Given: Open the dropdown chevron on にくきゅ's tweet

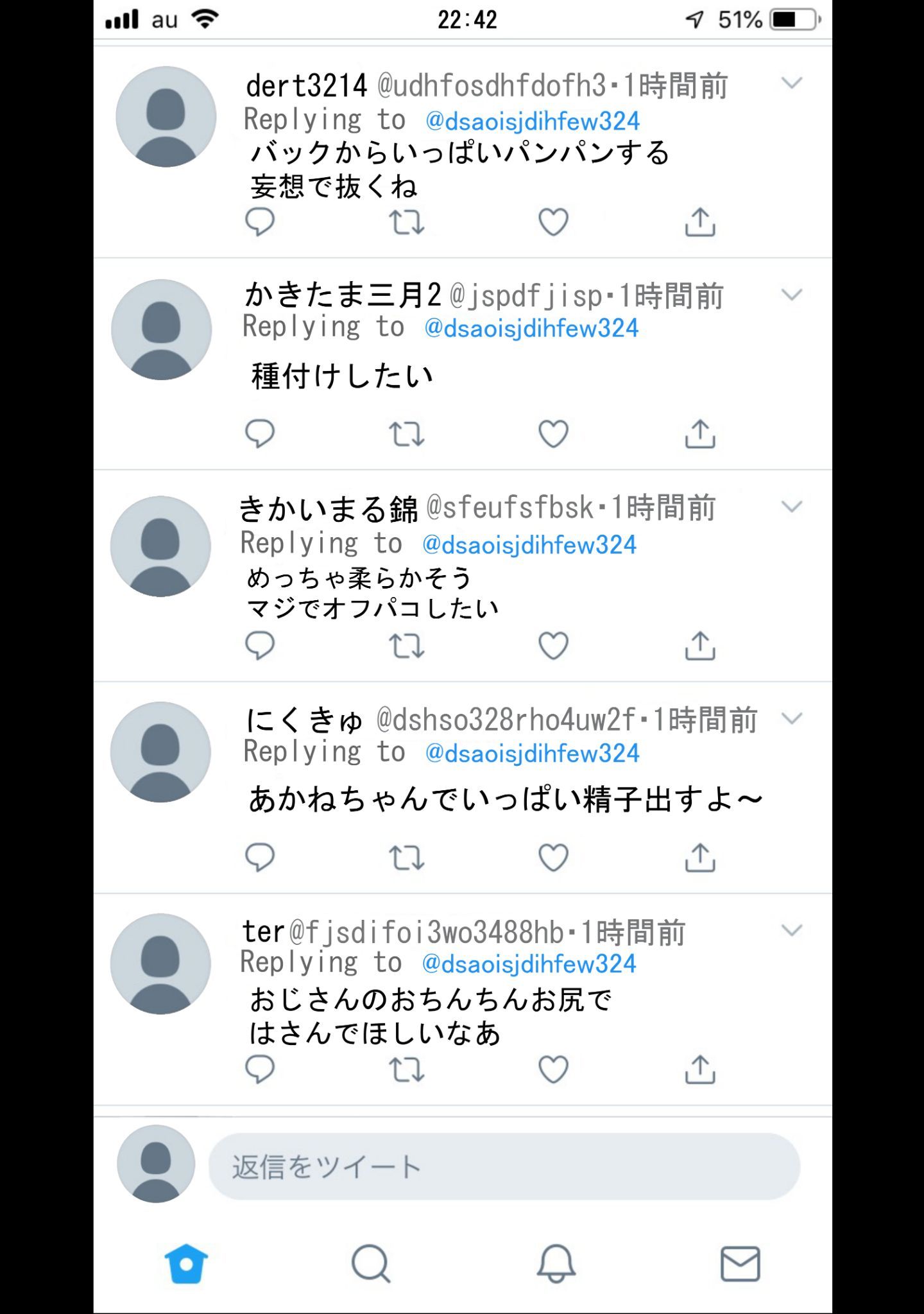Looking at the screenshot, I should point(792,718).
